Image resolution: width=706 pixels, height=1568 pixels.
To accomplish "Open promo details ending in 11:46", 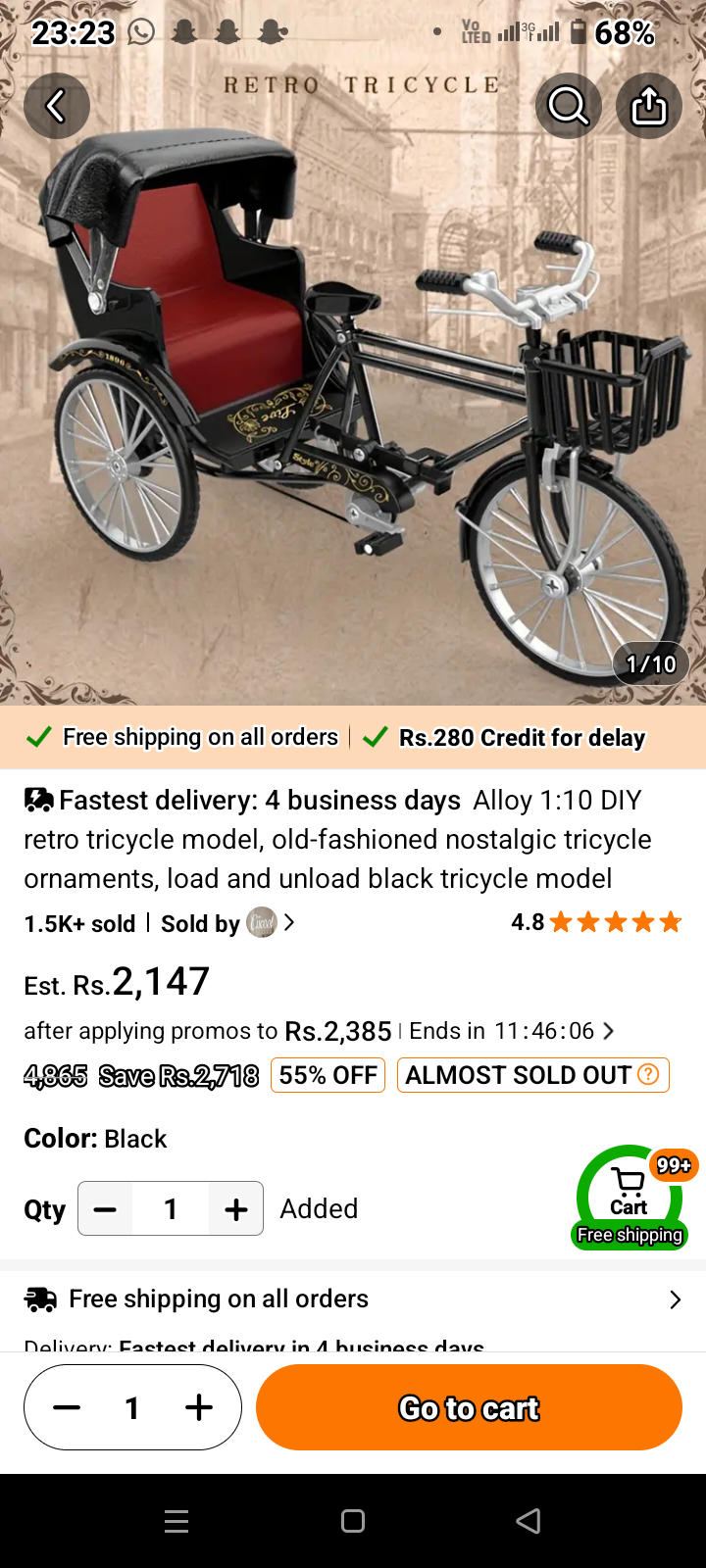I will (608, 1031).
